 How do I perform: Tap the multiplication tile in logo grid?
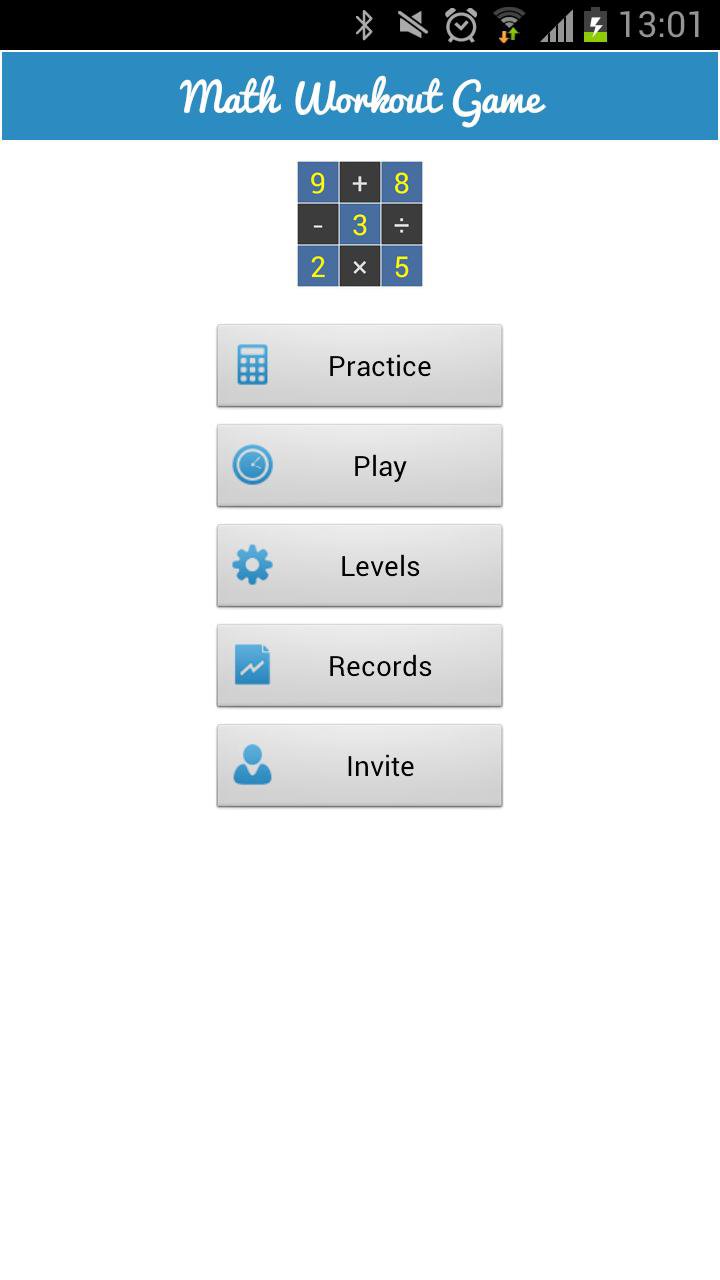pos(360,266)
